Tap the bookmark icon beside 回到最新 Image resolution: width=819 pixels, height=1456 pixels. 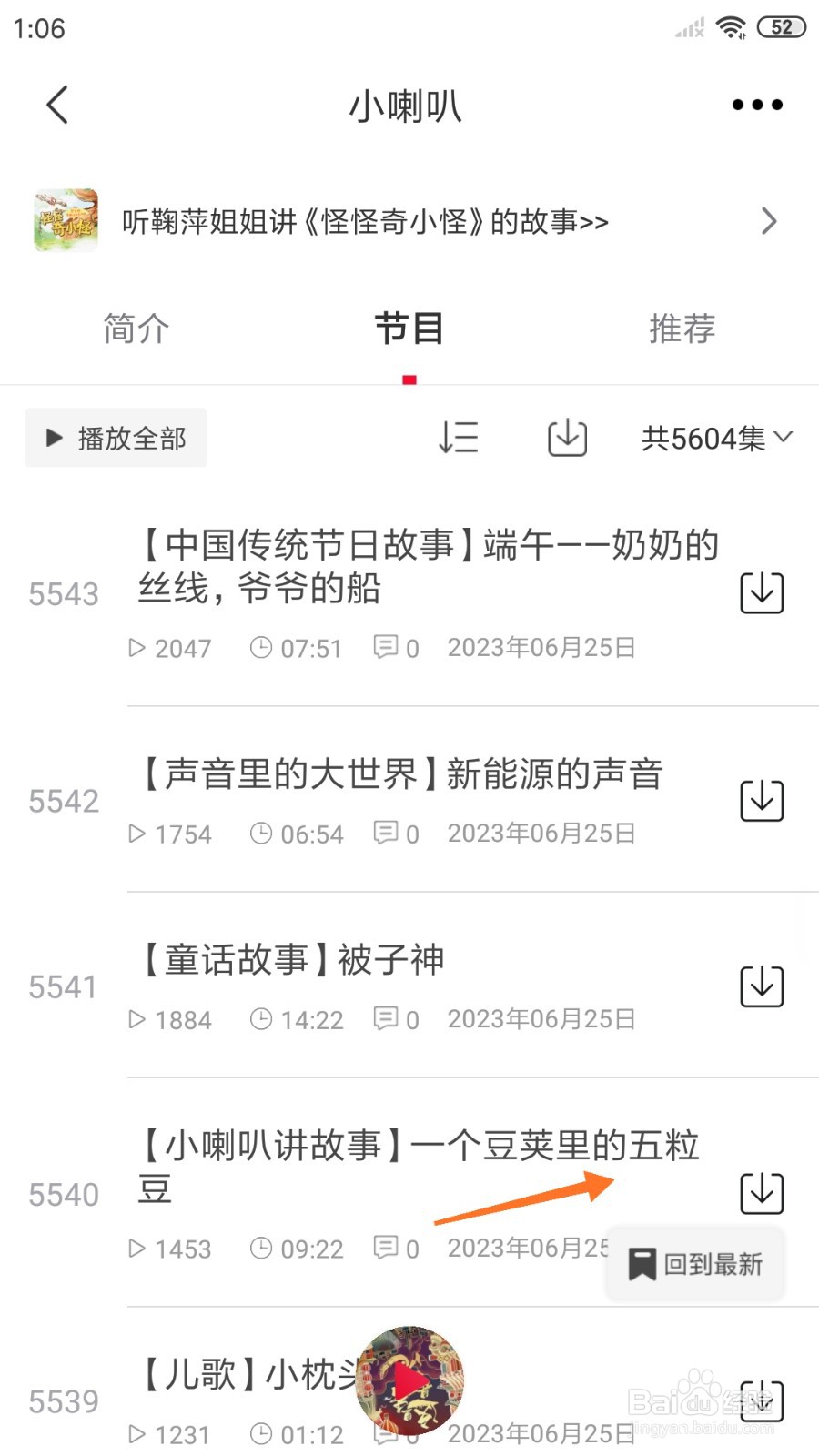642,1262
